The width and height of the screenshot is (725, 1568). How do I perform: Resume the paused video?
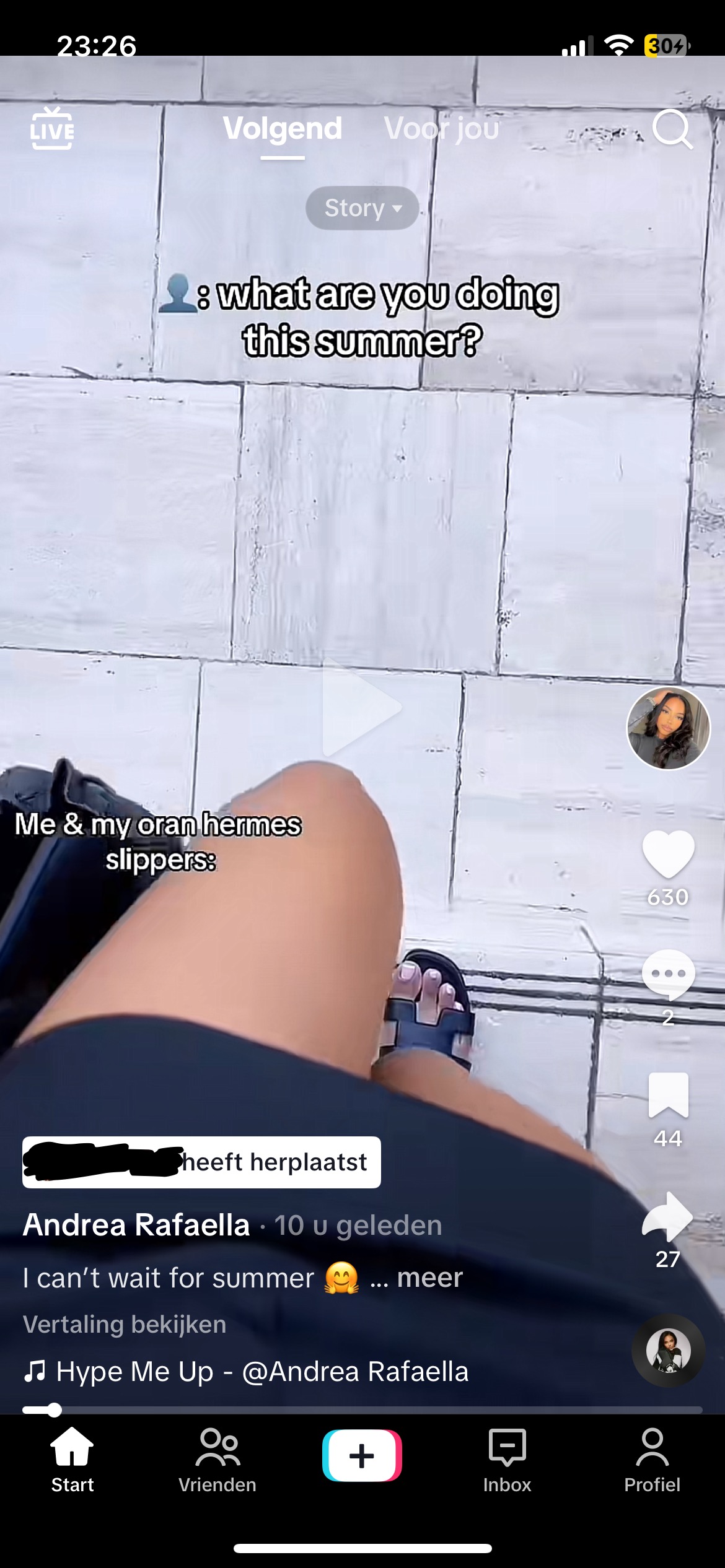tap(362, 707)
